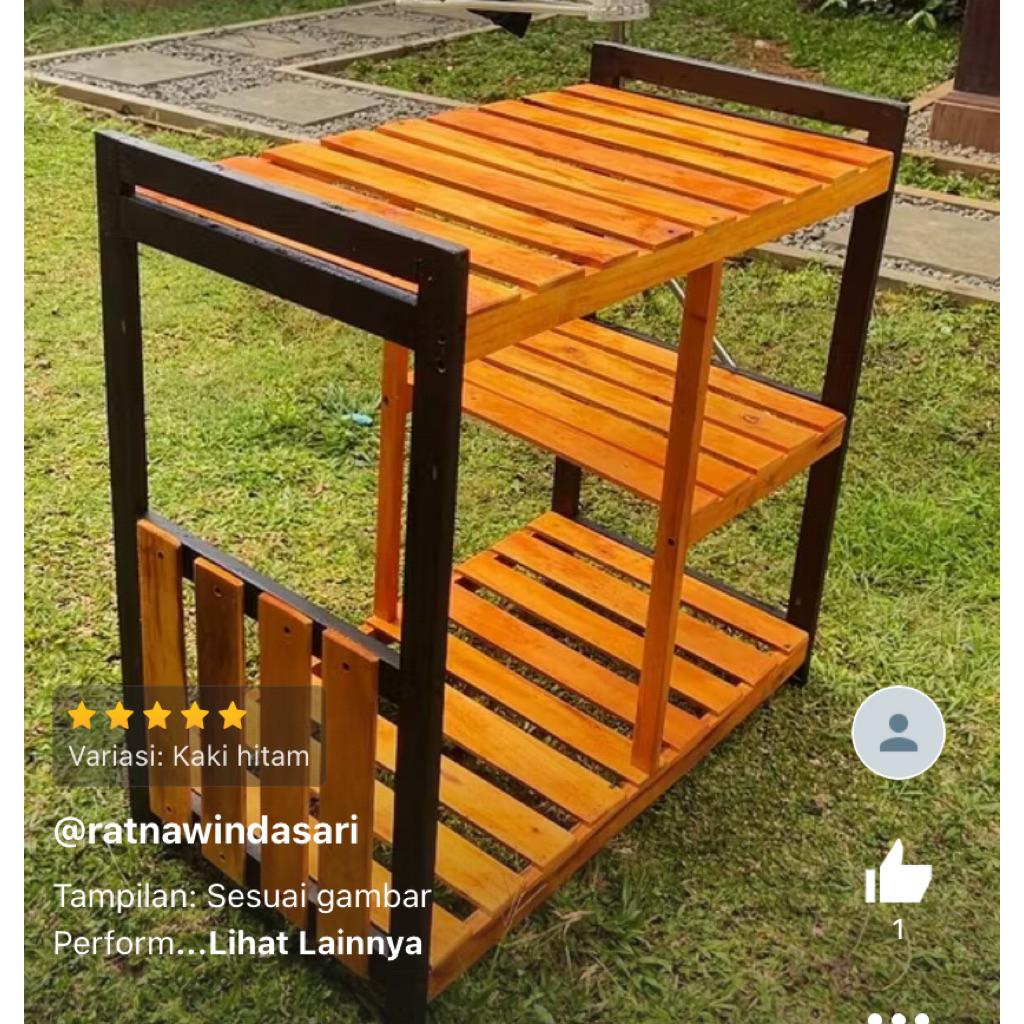Viewport: 1024px width, 1024px height.
Task: Like this review with thumbs up
Action: (x=897, y=873)
